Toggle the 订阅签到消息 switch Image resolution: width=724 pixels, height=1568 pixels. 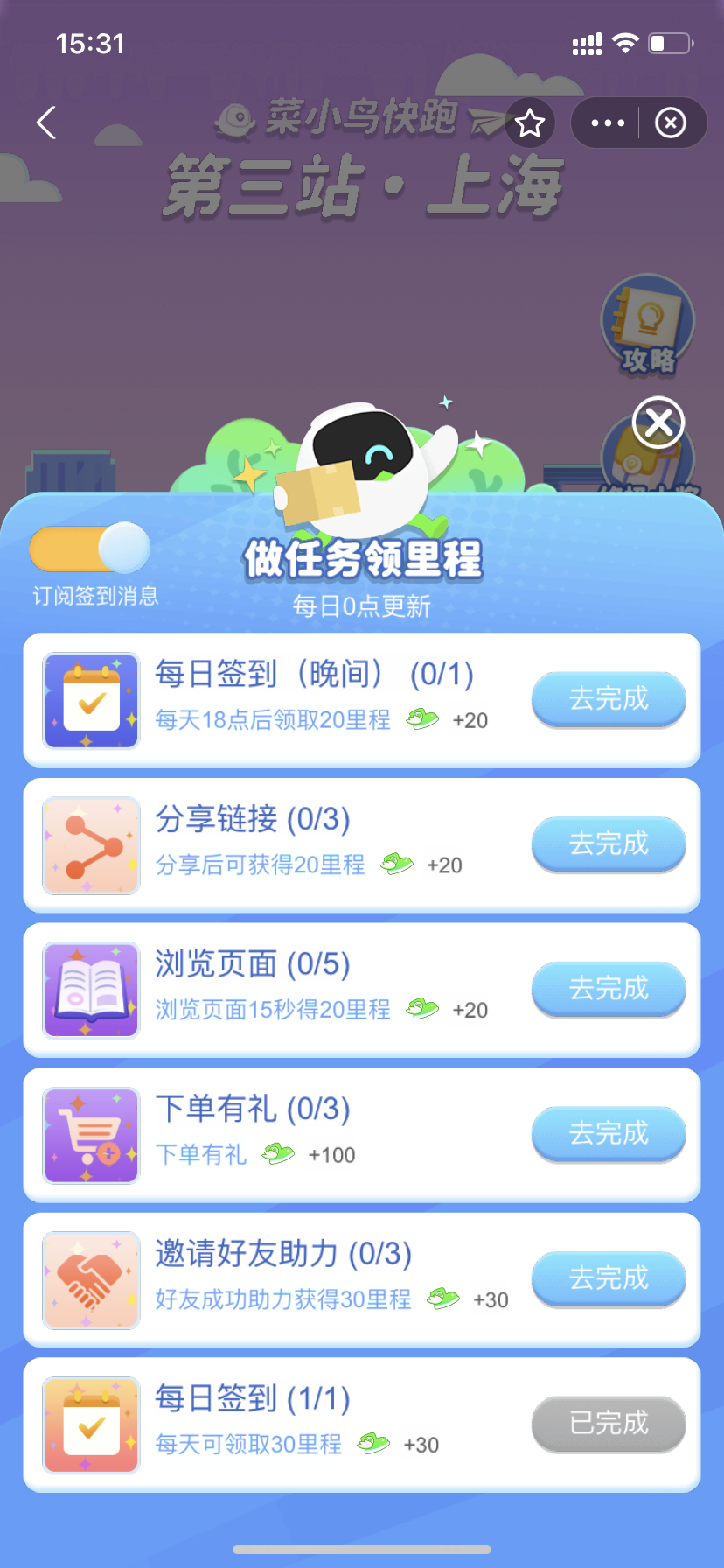click(90, 549)
